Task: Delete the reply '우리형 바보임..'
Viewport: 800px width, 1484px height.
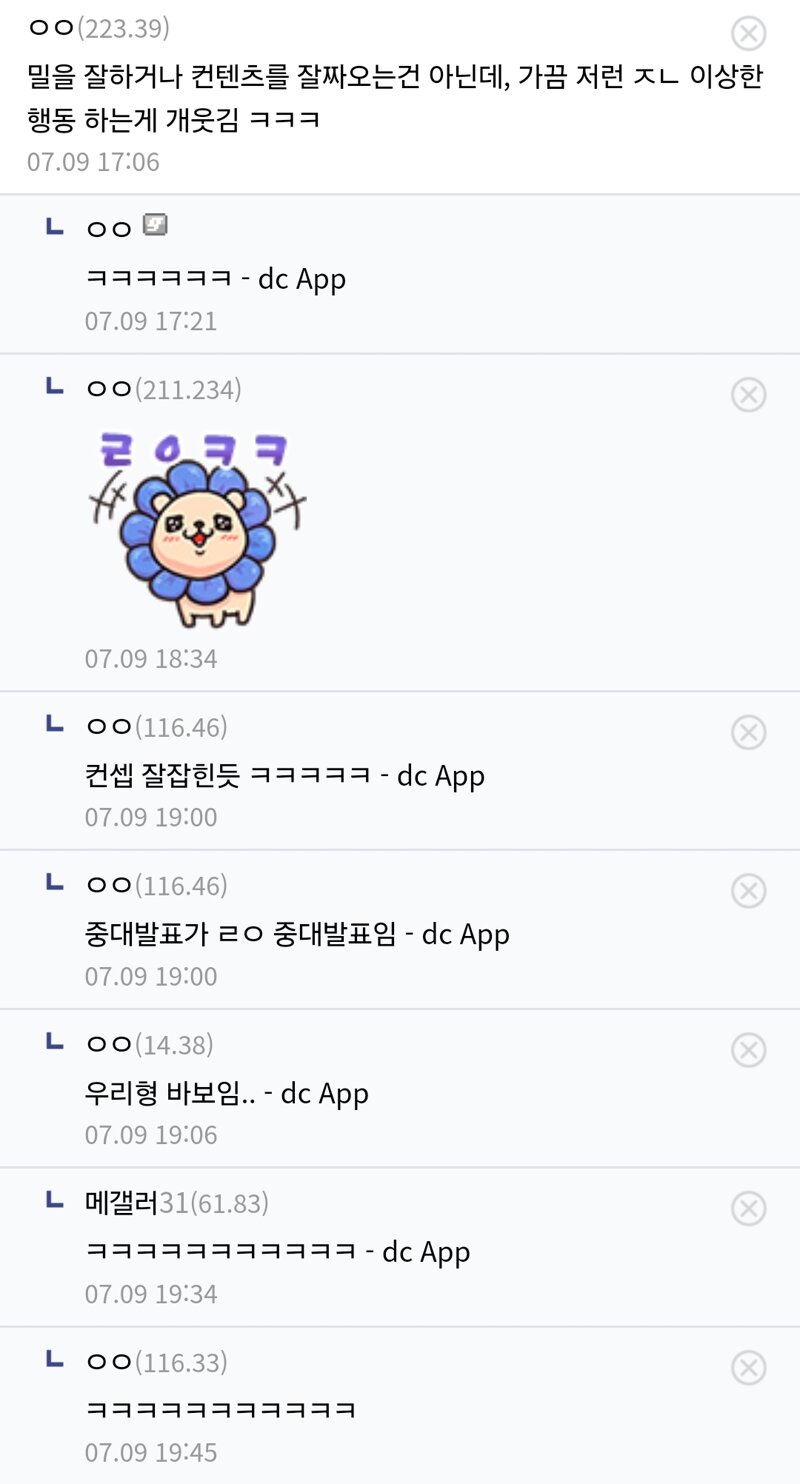Action: tap(748, 1049)
